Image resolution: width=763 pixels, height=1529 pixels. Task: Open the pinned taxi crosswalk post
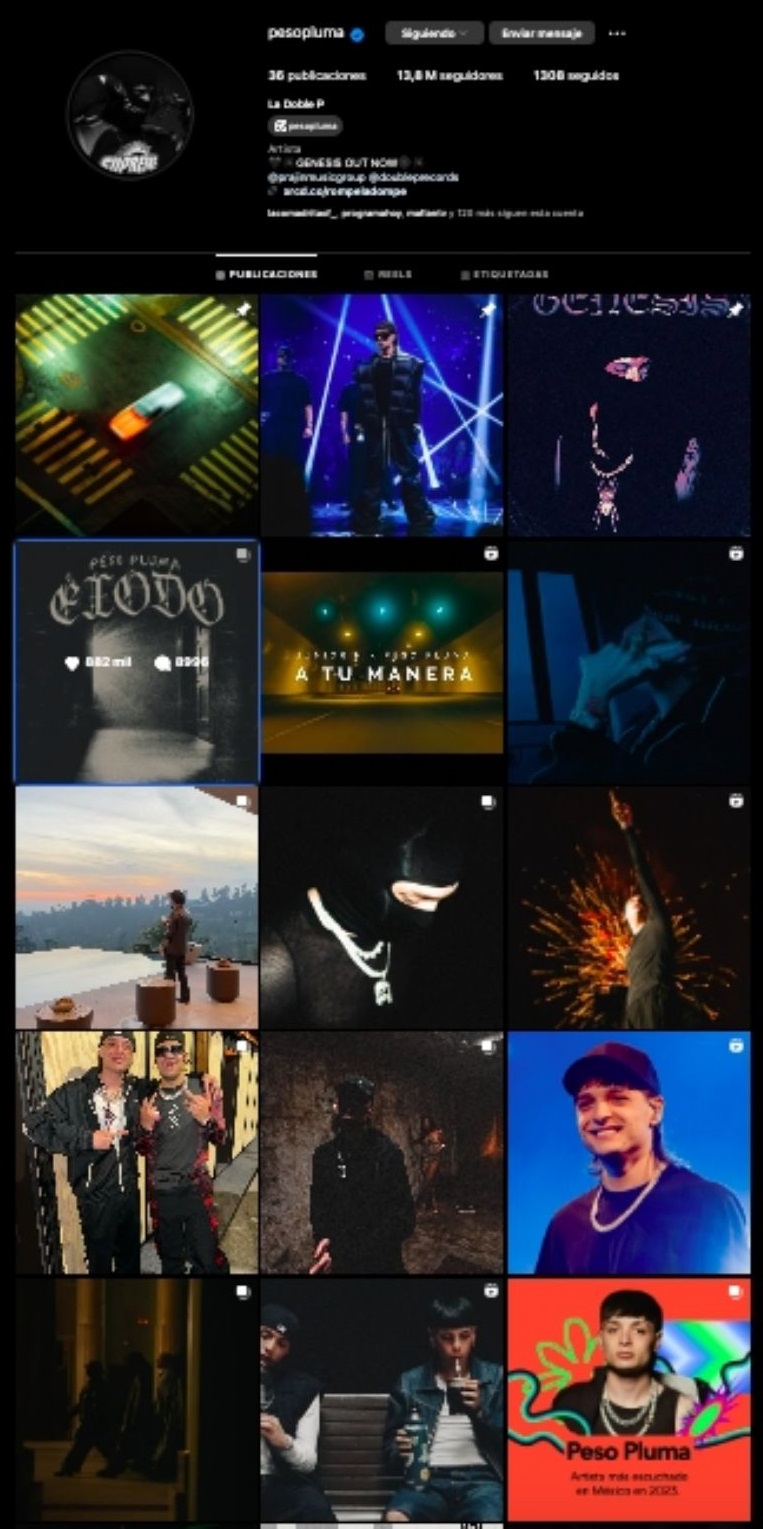pyautogui.click(x=136, y=414)
